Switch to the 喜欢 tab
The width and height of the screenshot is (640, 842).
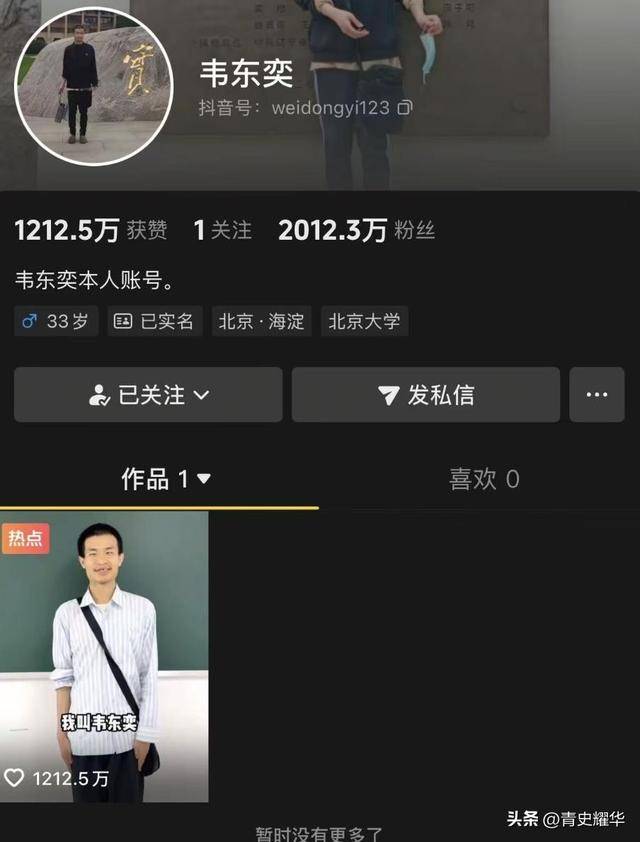pos(484,479)
